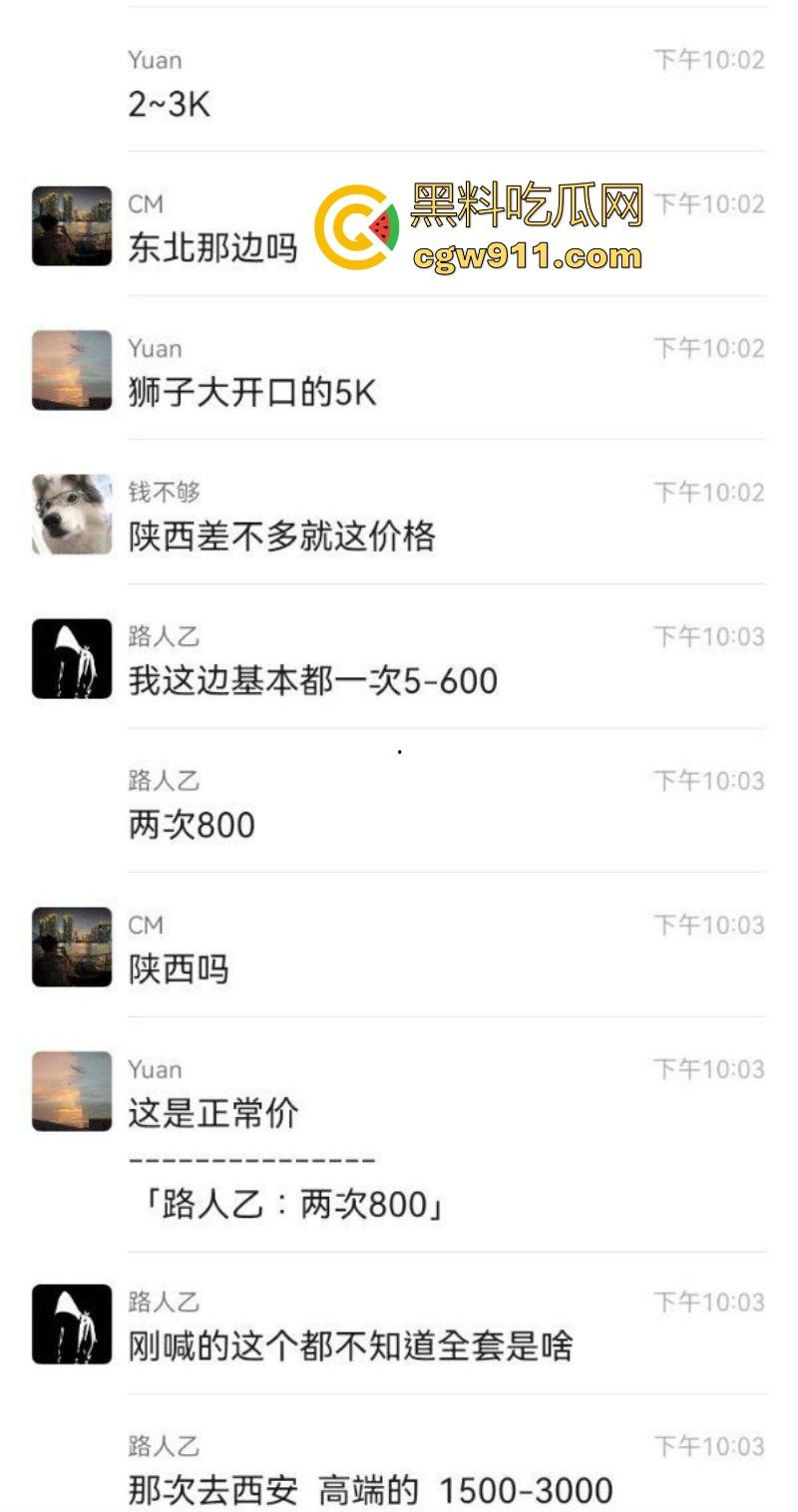Screen dimensions: 798x1512
Task: Open Yuan's sunset sky avatar
Action: coord(71,369)
